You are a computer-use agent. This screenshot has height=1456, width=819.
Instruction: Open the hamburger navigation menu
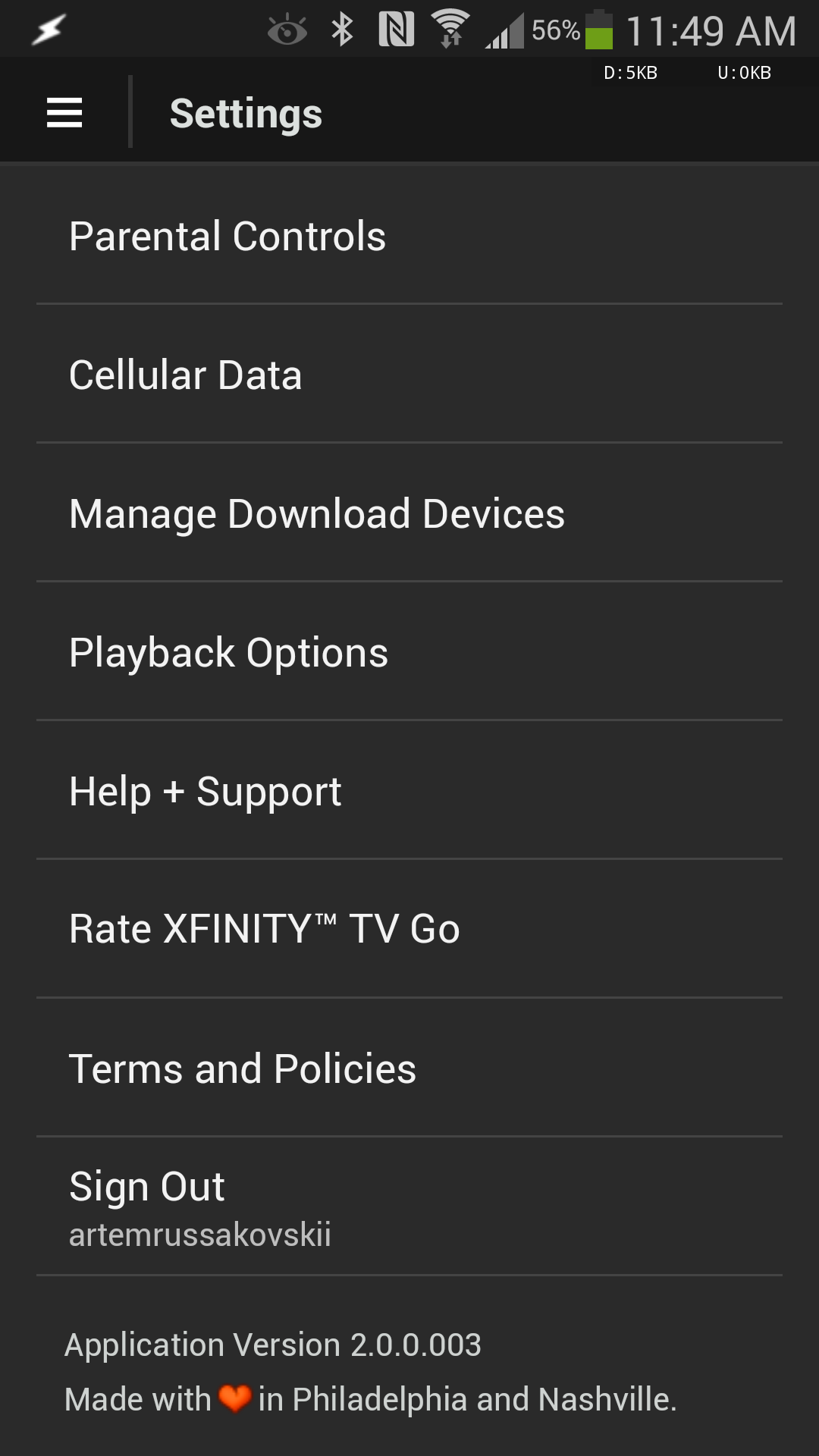pos(64,111)
